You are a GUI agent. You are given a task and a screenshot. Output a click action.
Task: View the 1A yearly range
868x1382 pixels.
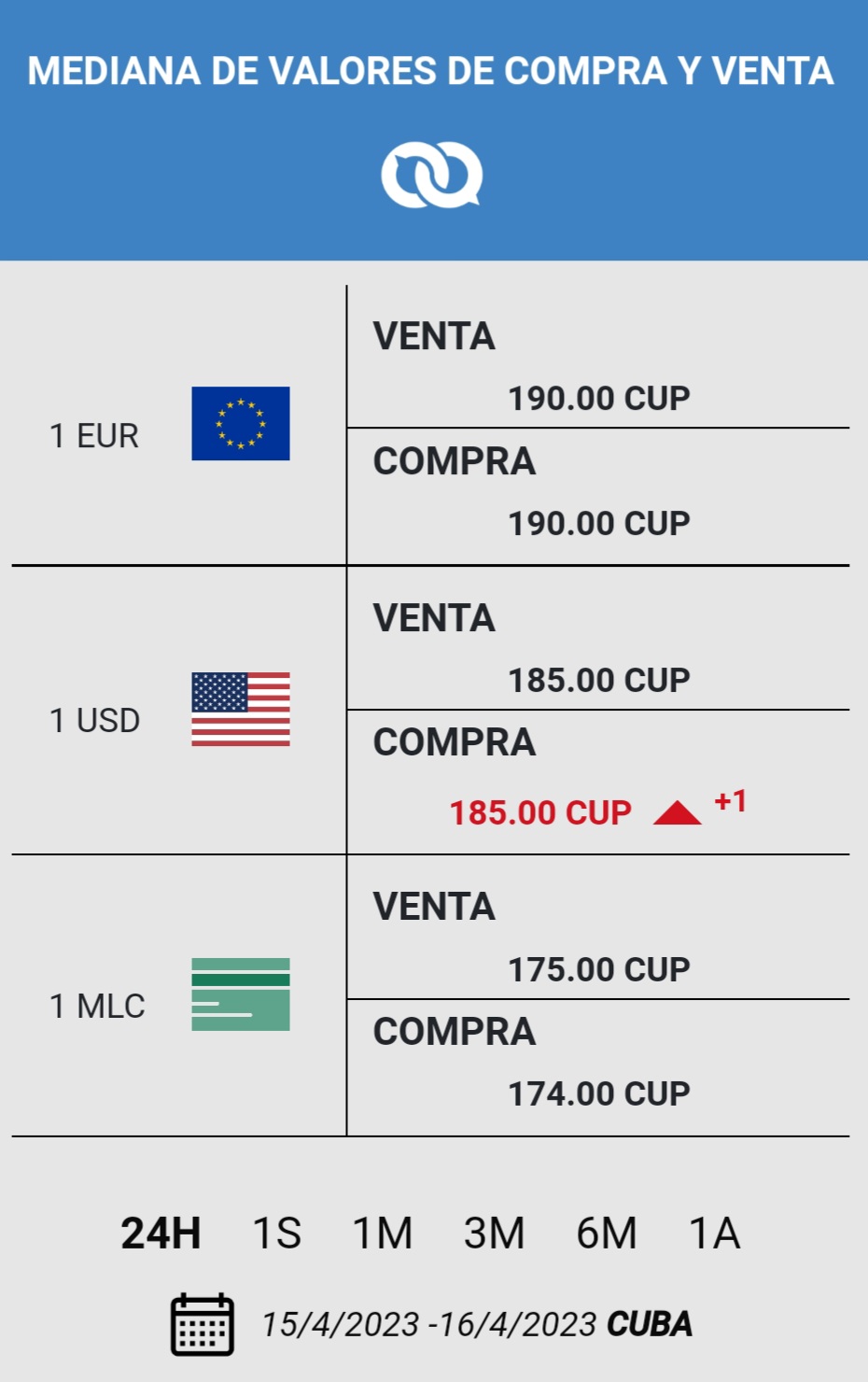[714, 1234]
